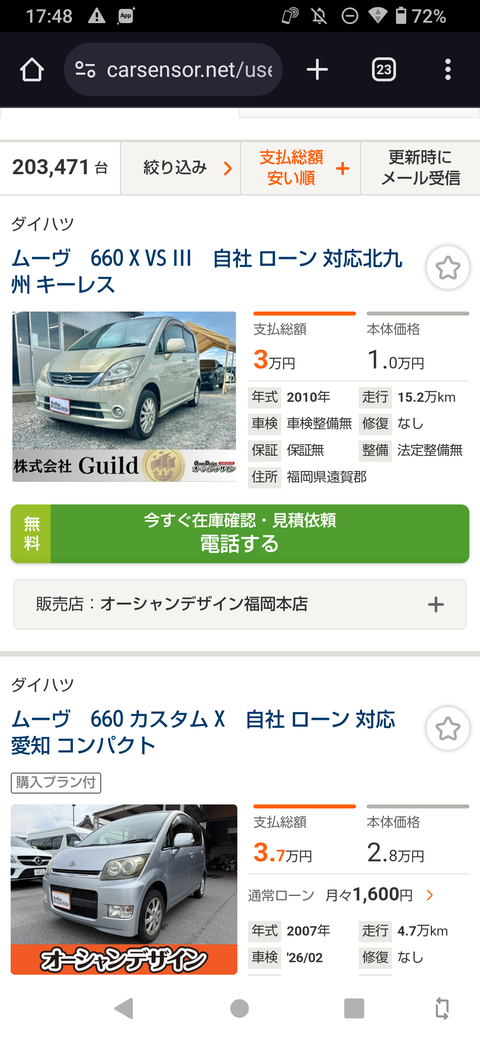Expand 販売店 オーシャンデザイン福岡本店 details
The width and height of the screenshot is (480, 1040).
tap(240, 604)
